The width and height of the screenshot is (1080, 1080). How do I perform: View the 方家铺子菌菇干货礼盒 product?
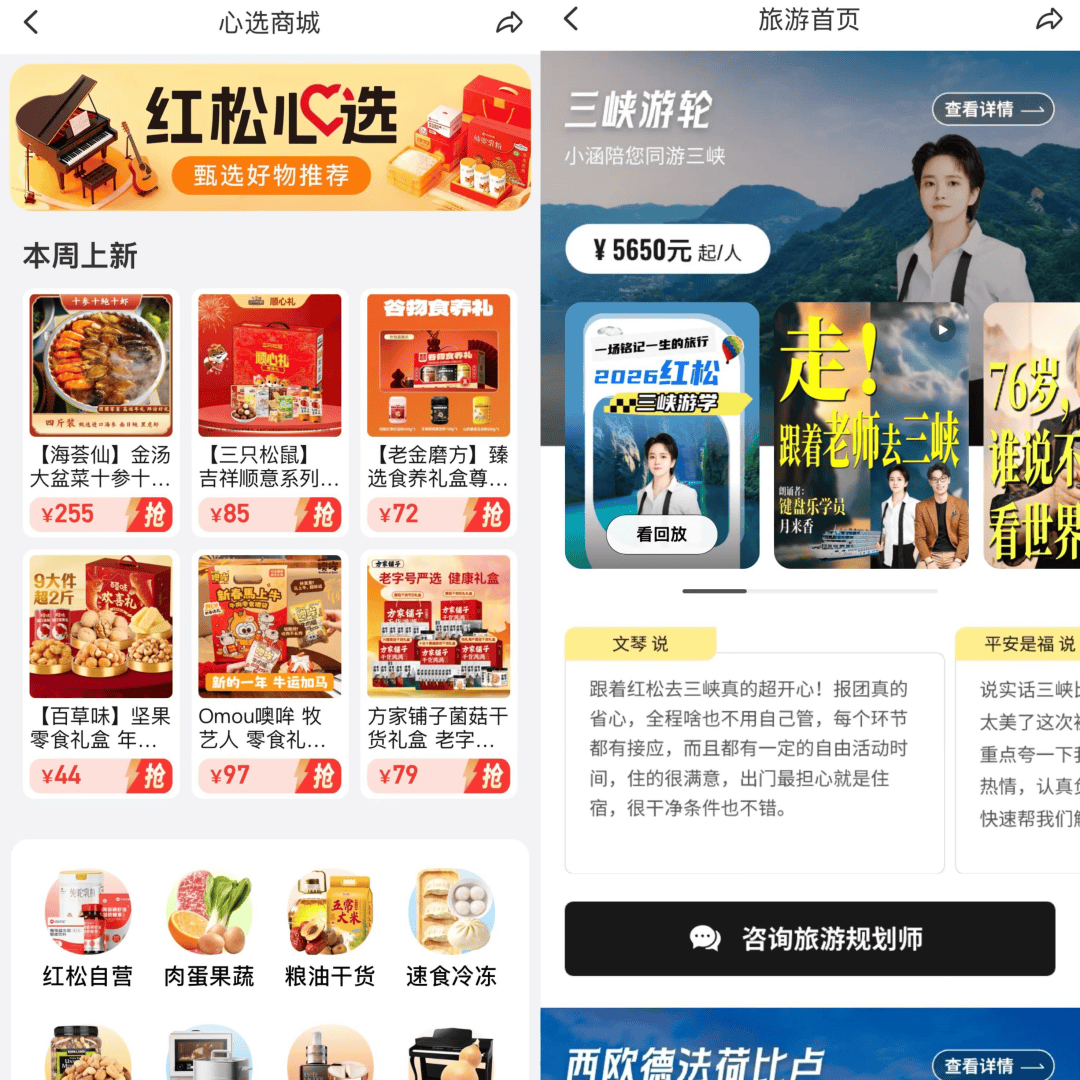438,672
